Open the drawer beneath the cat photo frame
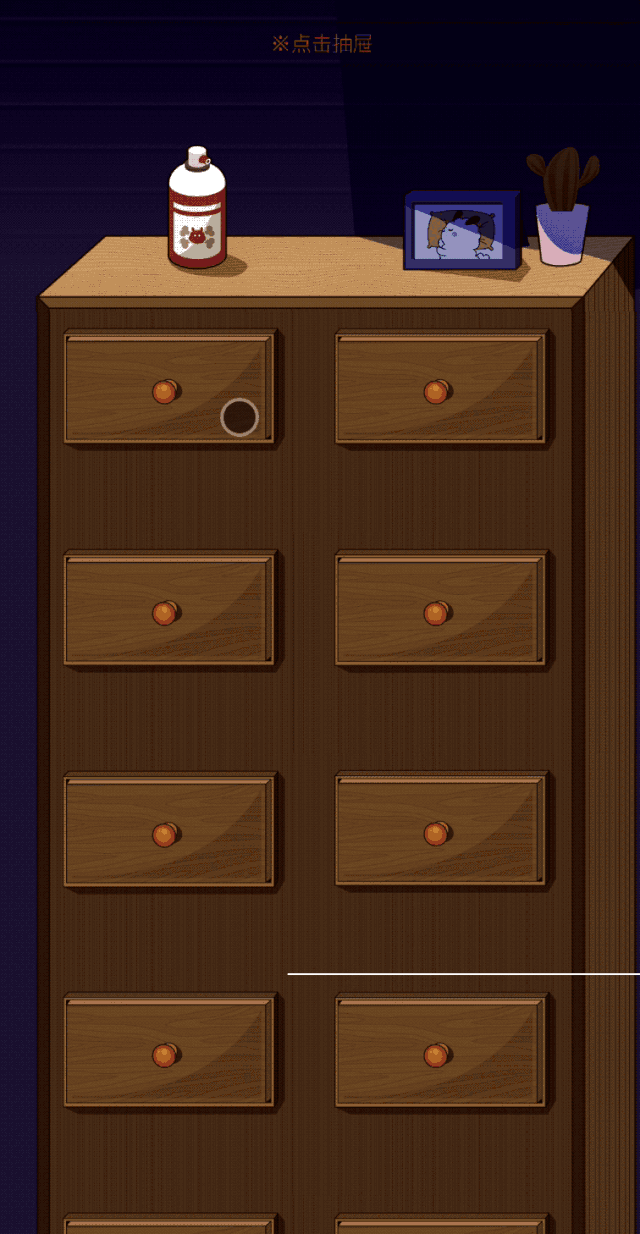 click(440, 388)
